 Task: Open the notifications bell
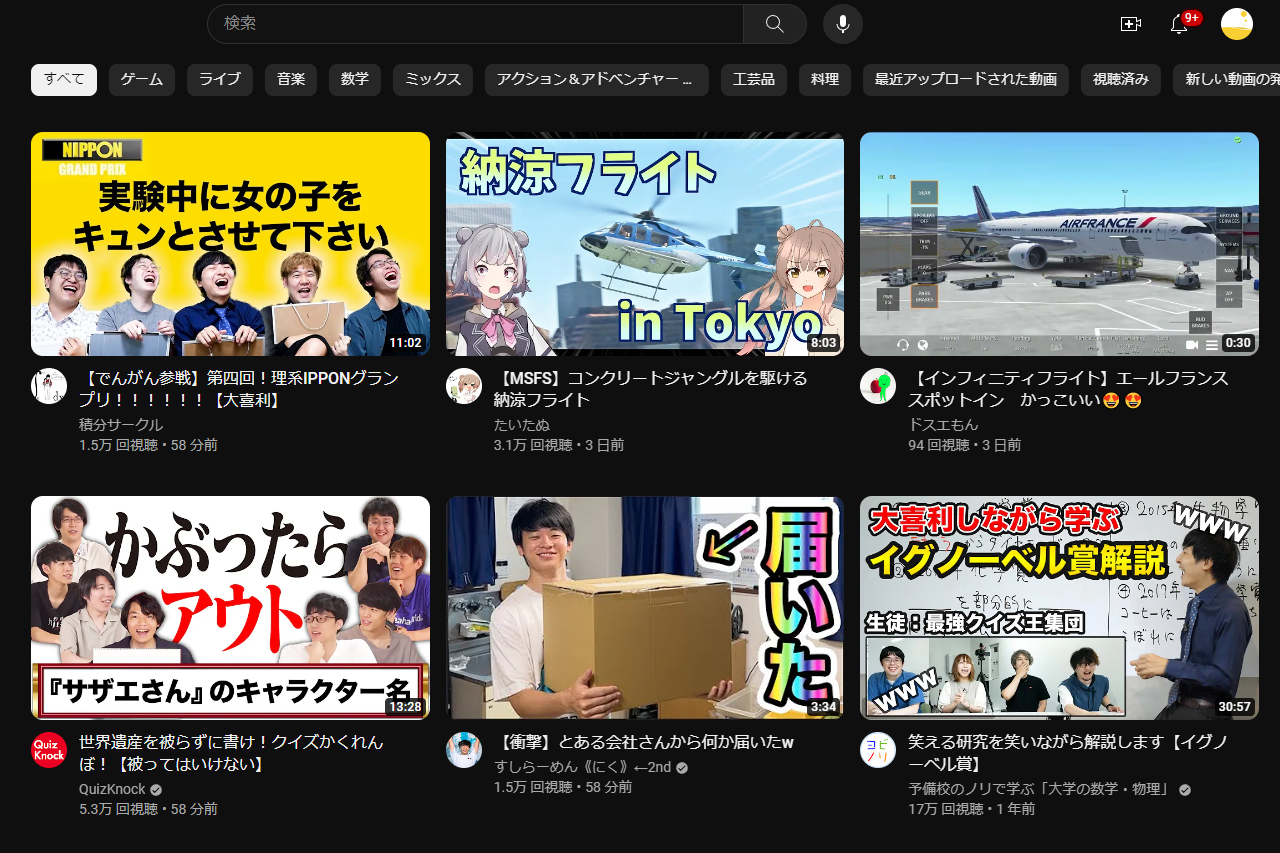coord(1179,24)
